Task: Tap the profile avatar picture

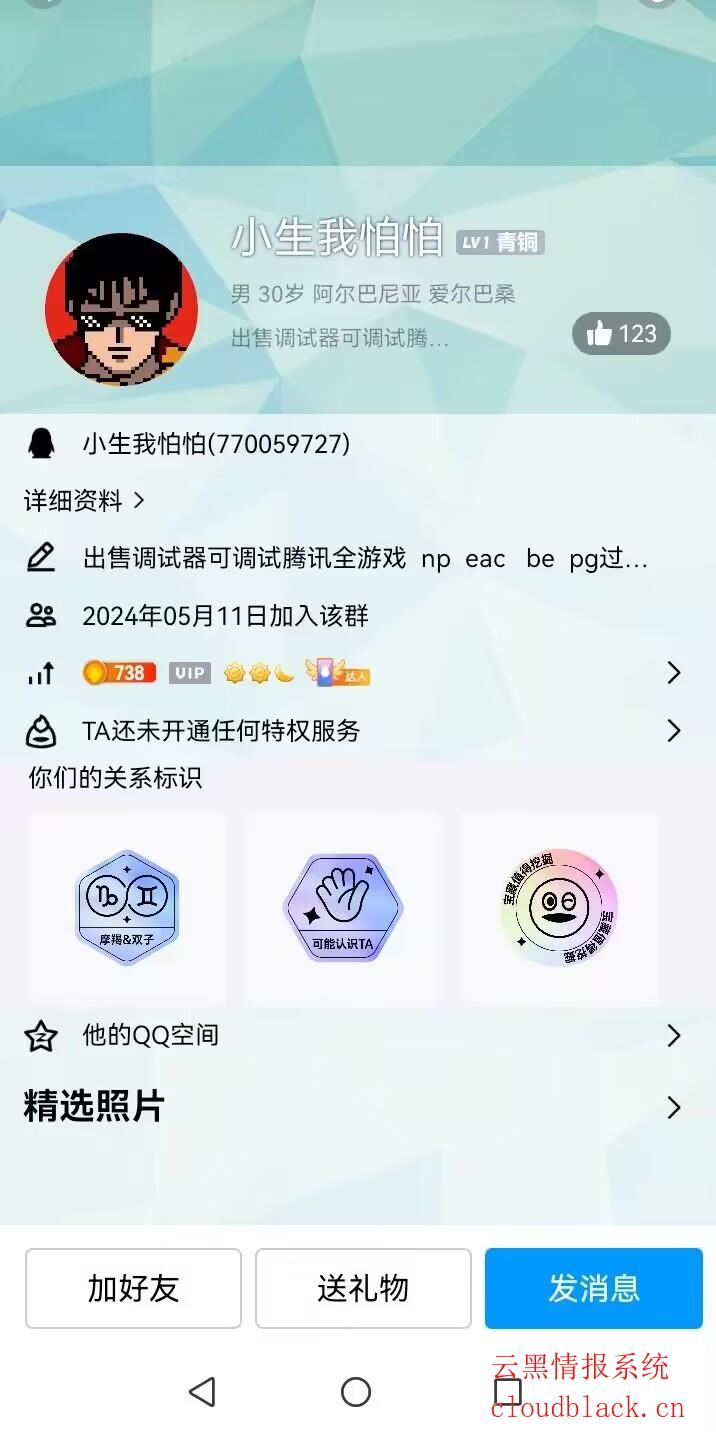Action: [x=121, y=309]
